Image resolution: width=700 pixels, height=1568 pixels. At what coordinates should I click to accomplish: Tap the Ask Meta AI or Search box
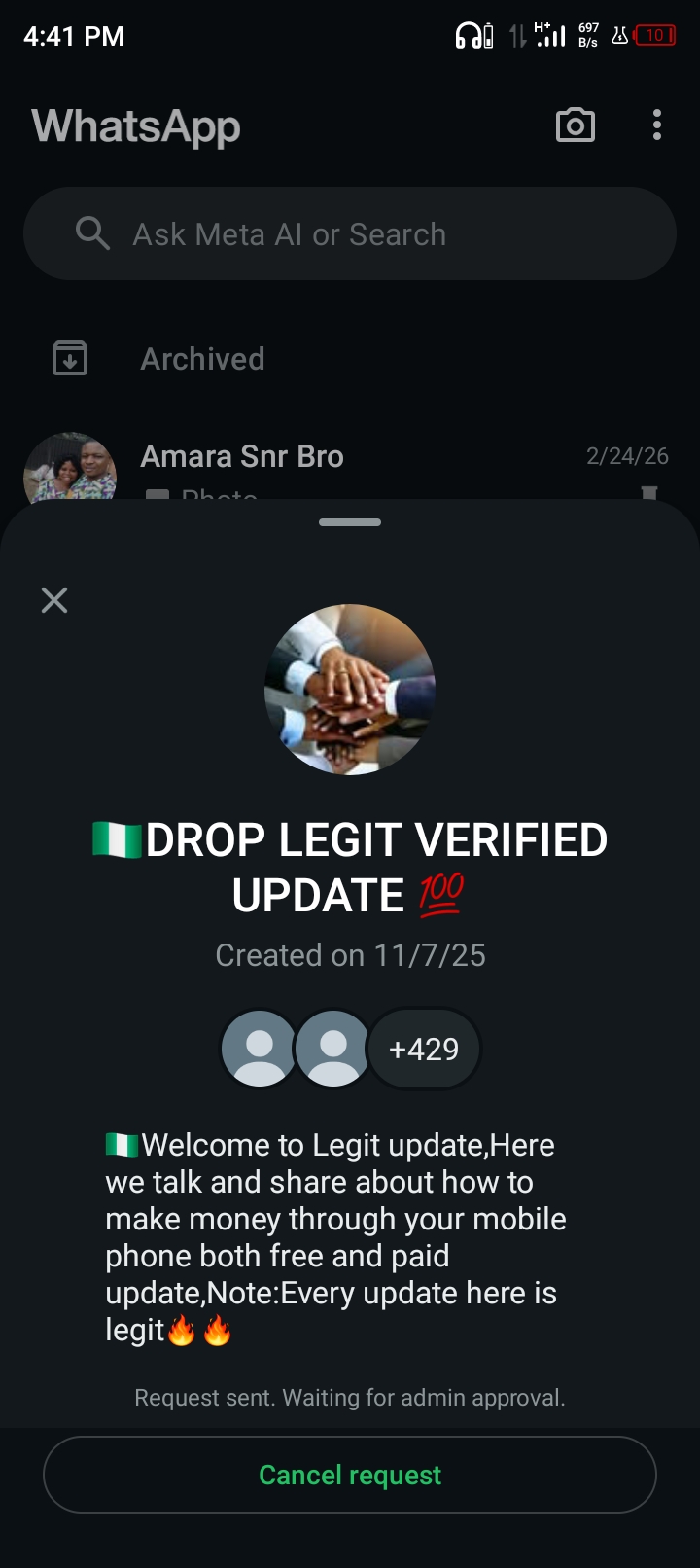click(350, 234)
